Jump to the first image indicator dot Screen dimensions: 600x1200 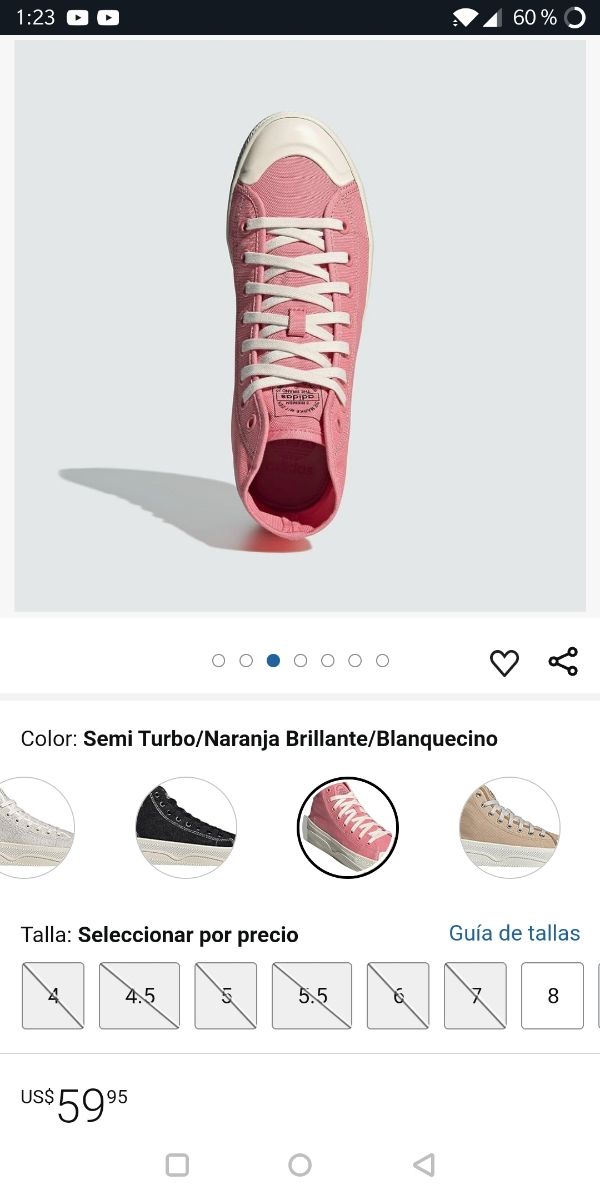pos(219,661)
